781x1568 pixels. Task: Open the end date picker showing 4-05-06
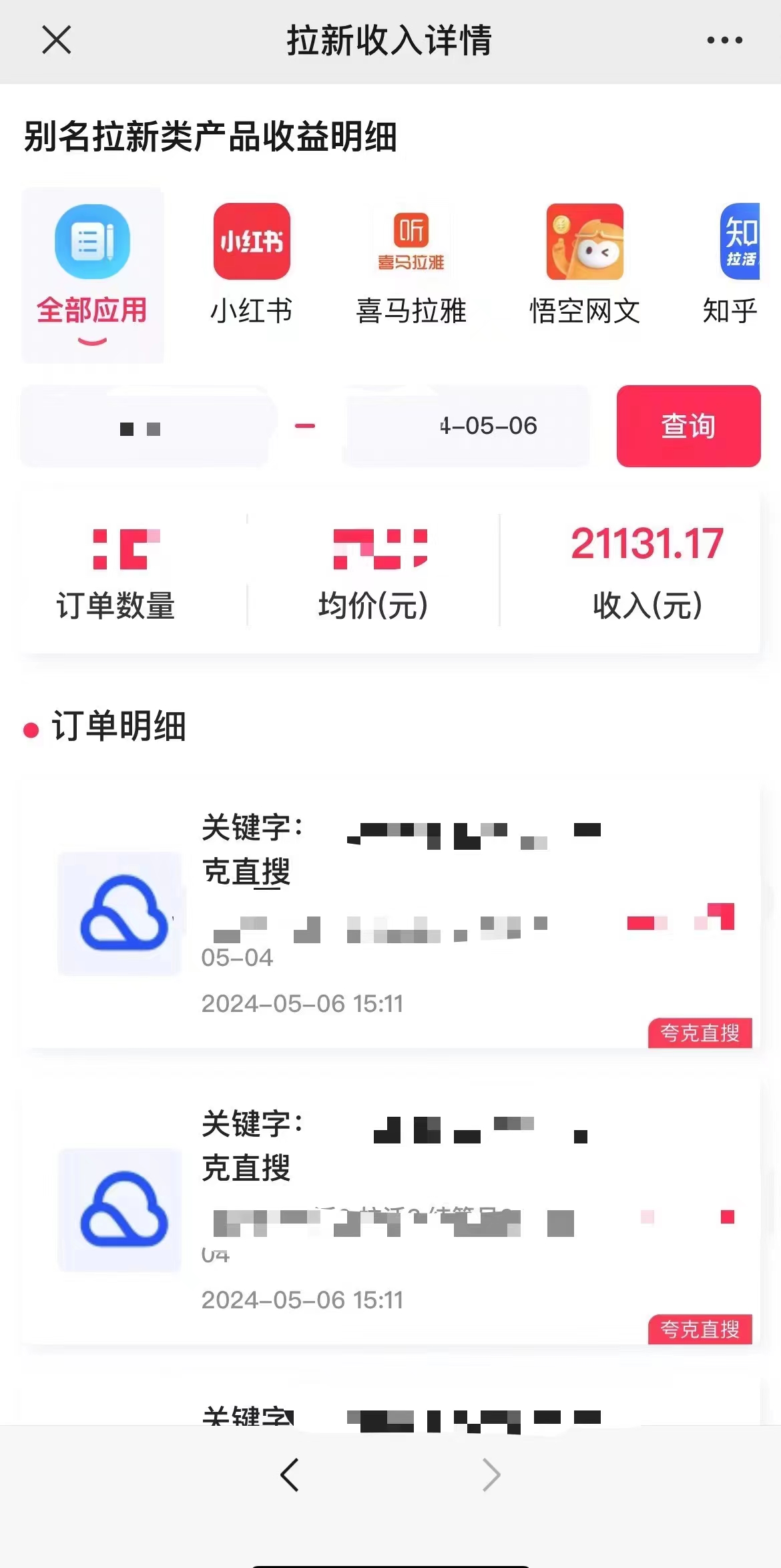coord(467,426)
